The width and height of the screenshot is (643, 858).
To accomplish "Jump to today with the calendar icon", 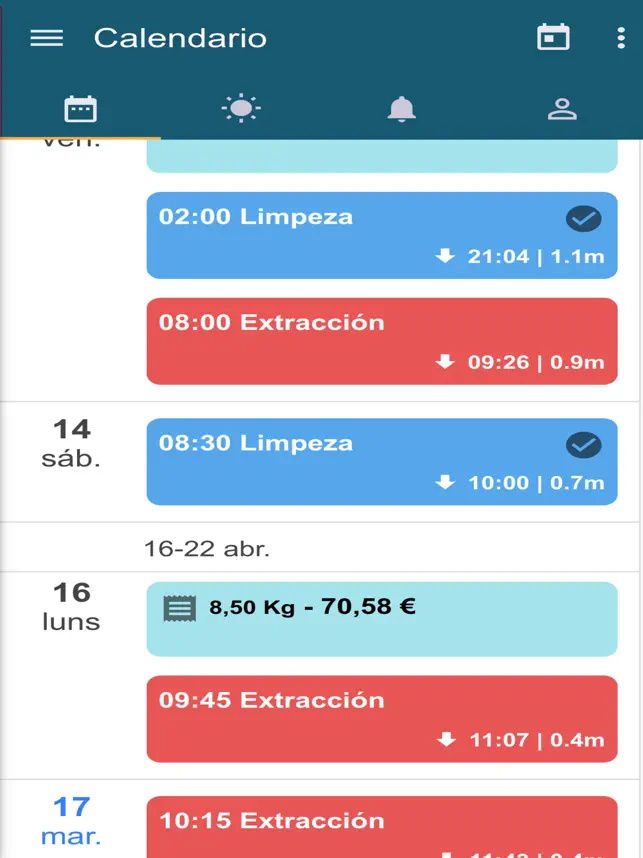I will point(553,38).
